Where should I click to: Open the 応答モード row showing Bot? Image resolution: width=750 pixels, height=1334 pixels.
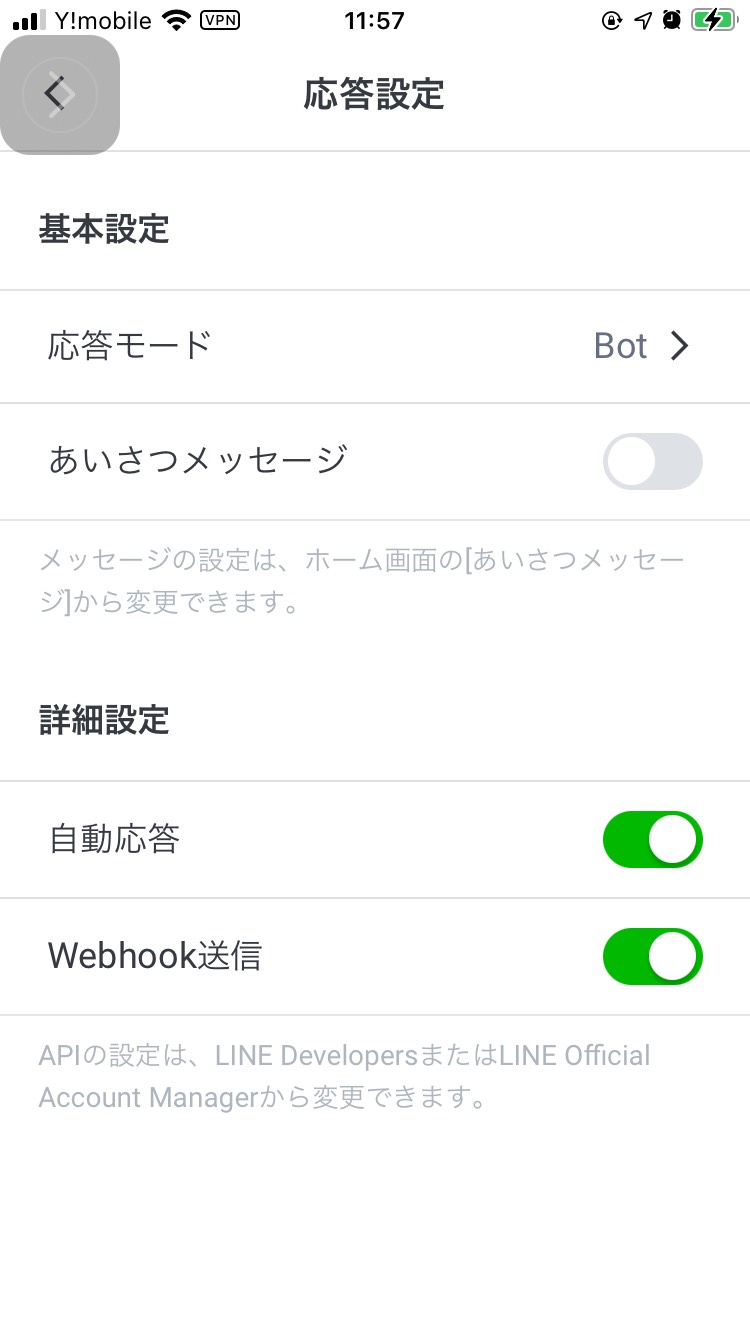(x=375, y=346)
